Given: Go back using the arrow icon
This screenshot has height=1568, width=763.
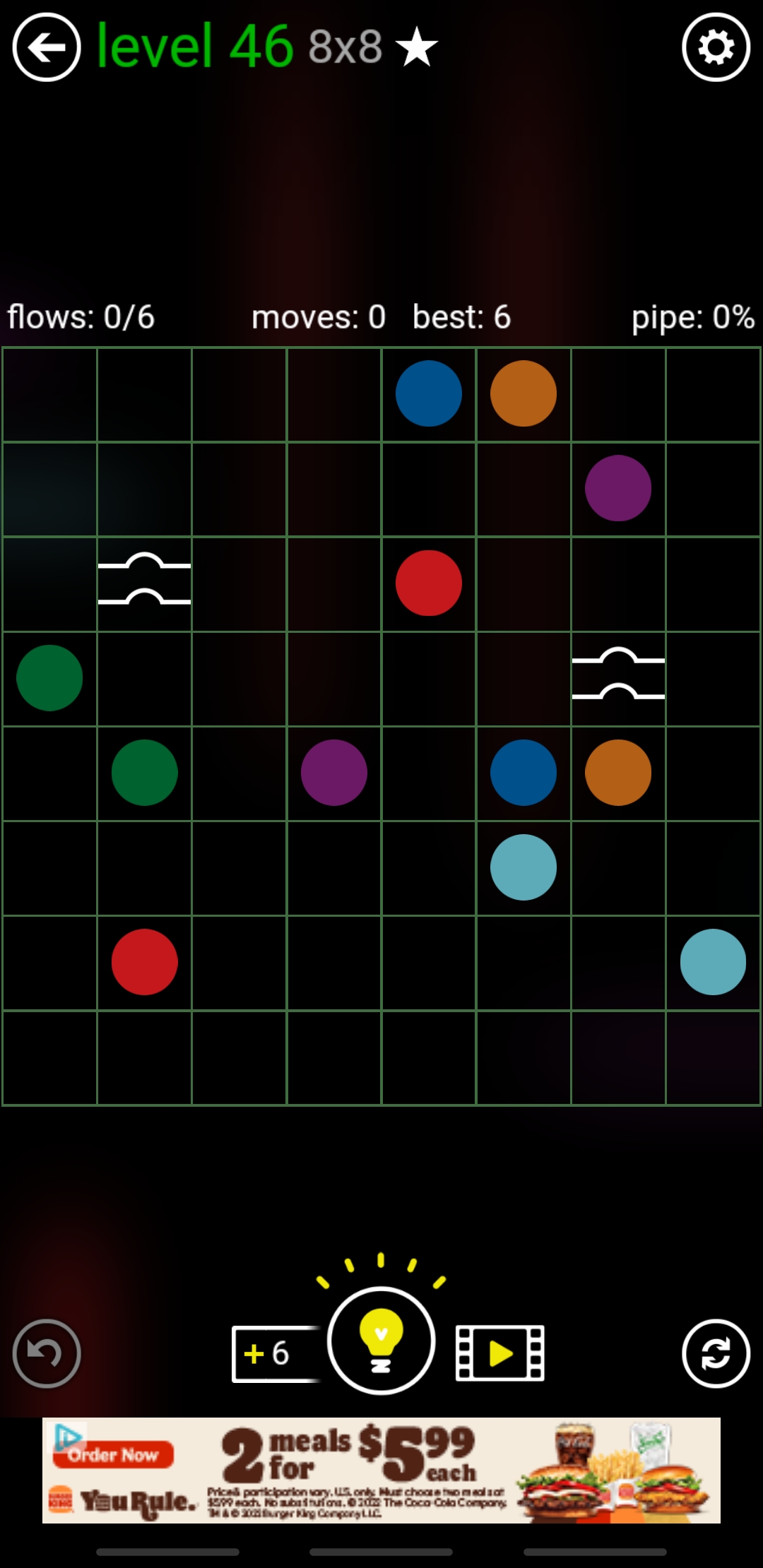Looking at the screenshot, I should (x=47, y=48).
